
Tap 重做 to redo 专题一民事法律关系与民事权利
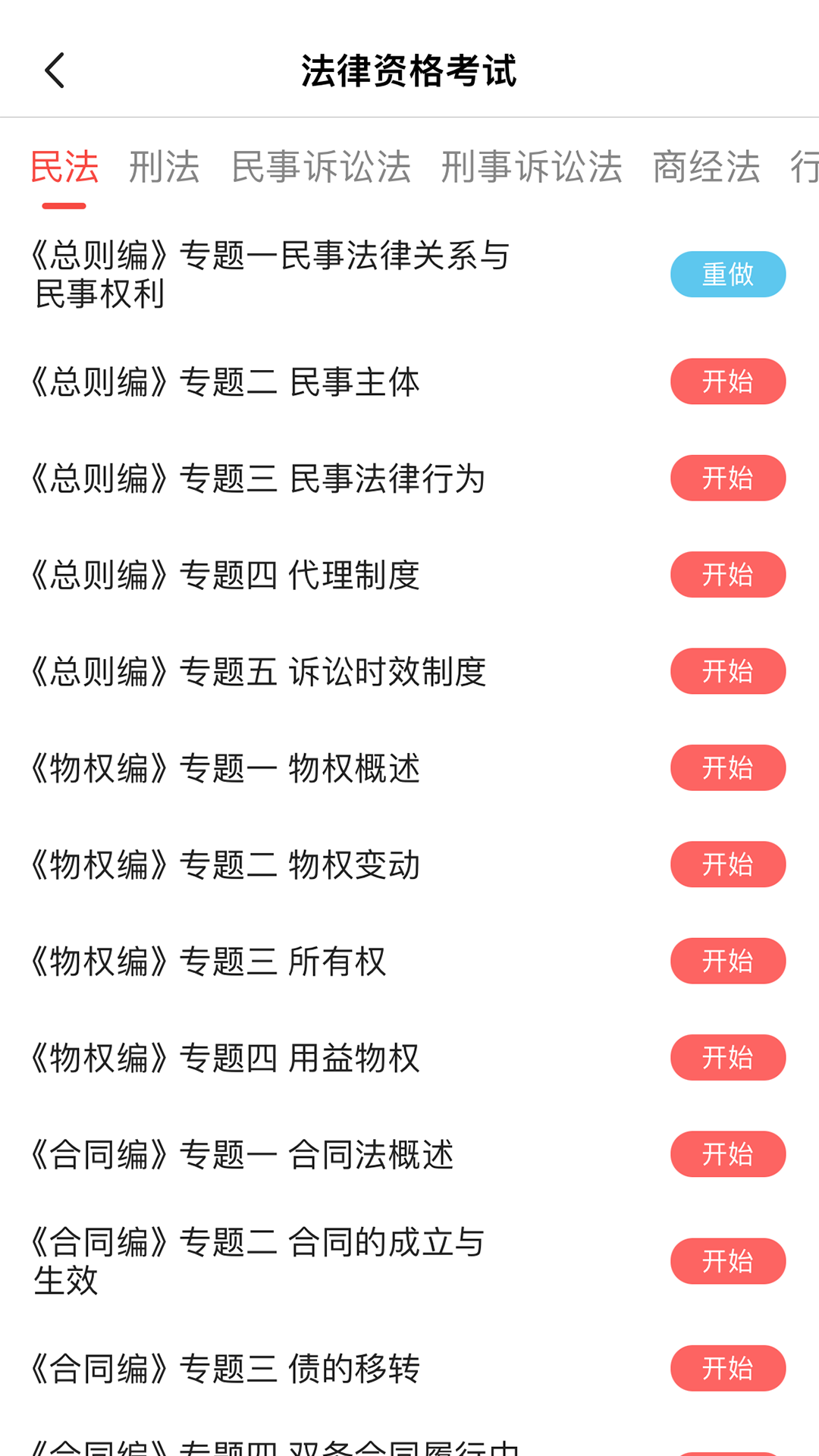coord(727,275)
